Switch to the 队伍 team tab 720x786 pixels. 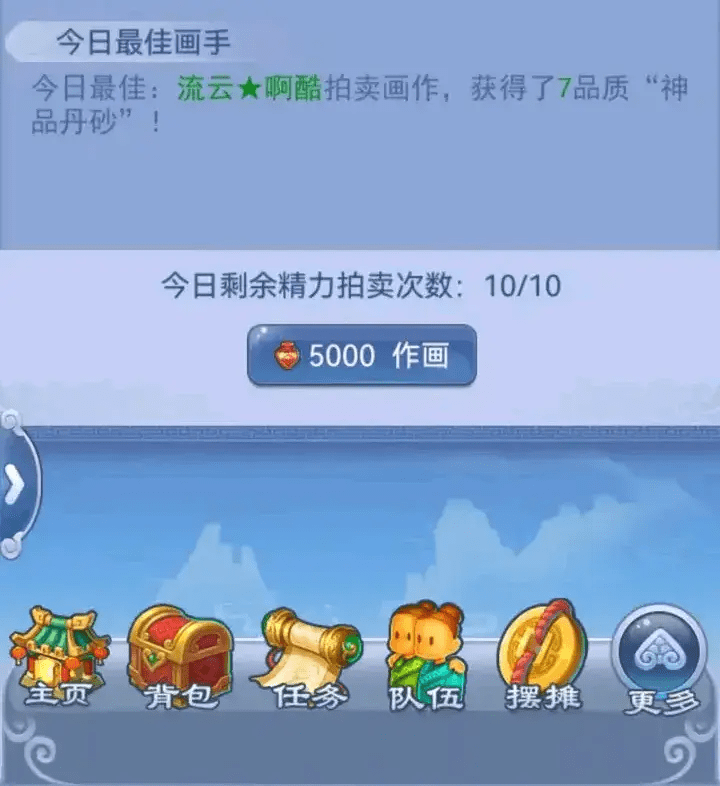[426, 660]
